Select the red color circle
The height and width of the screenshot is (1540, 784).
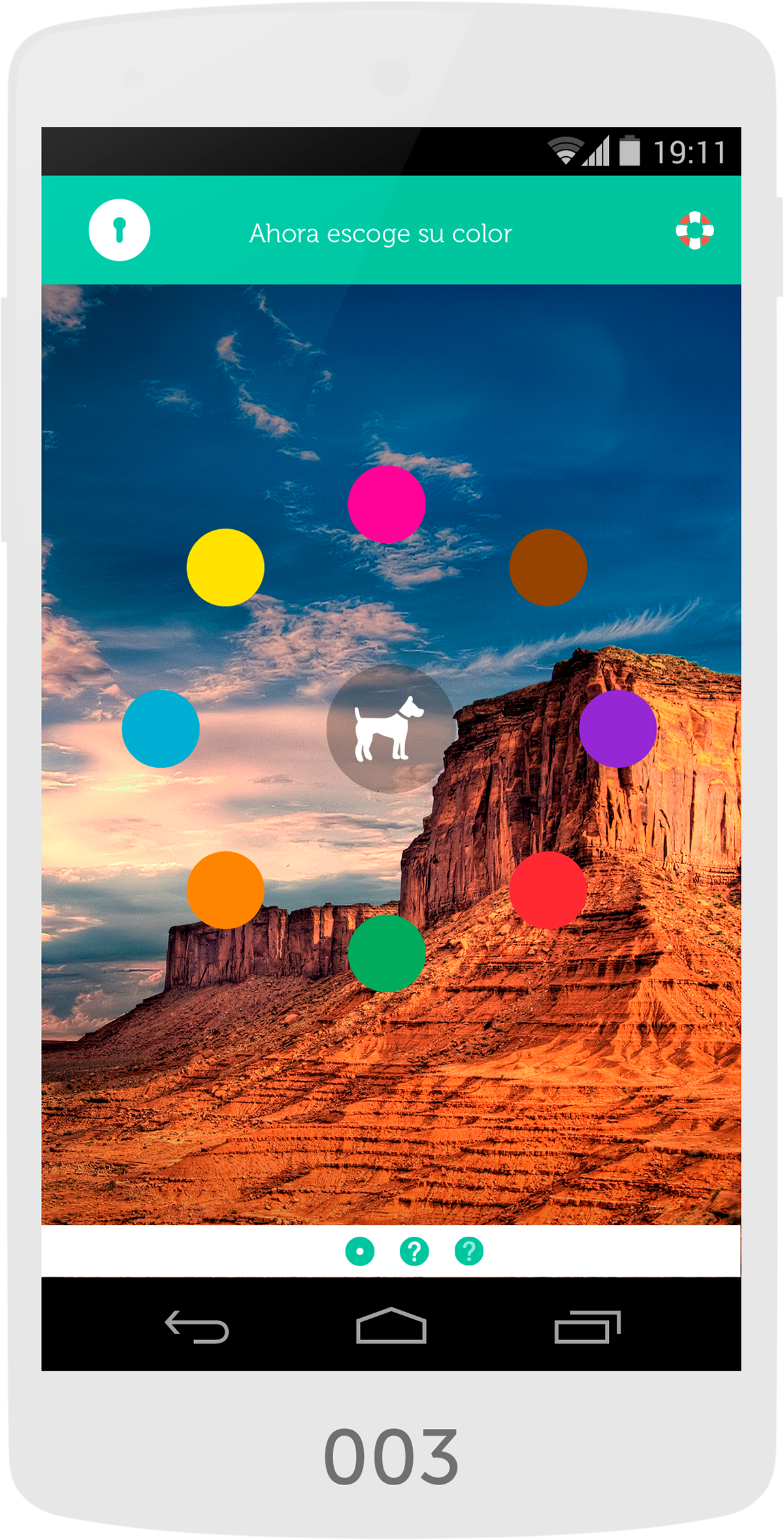[548, 890]
